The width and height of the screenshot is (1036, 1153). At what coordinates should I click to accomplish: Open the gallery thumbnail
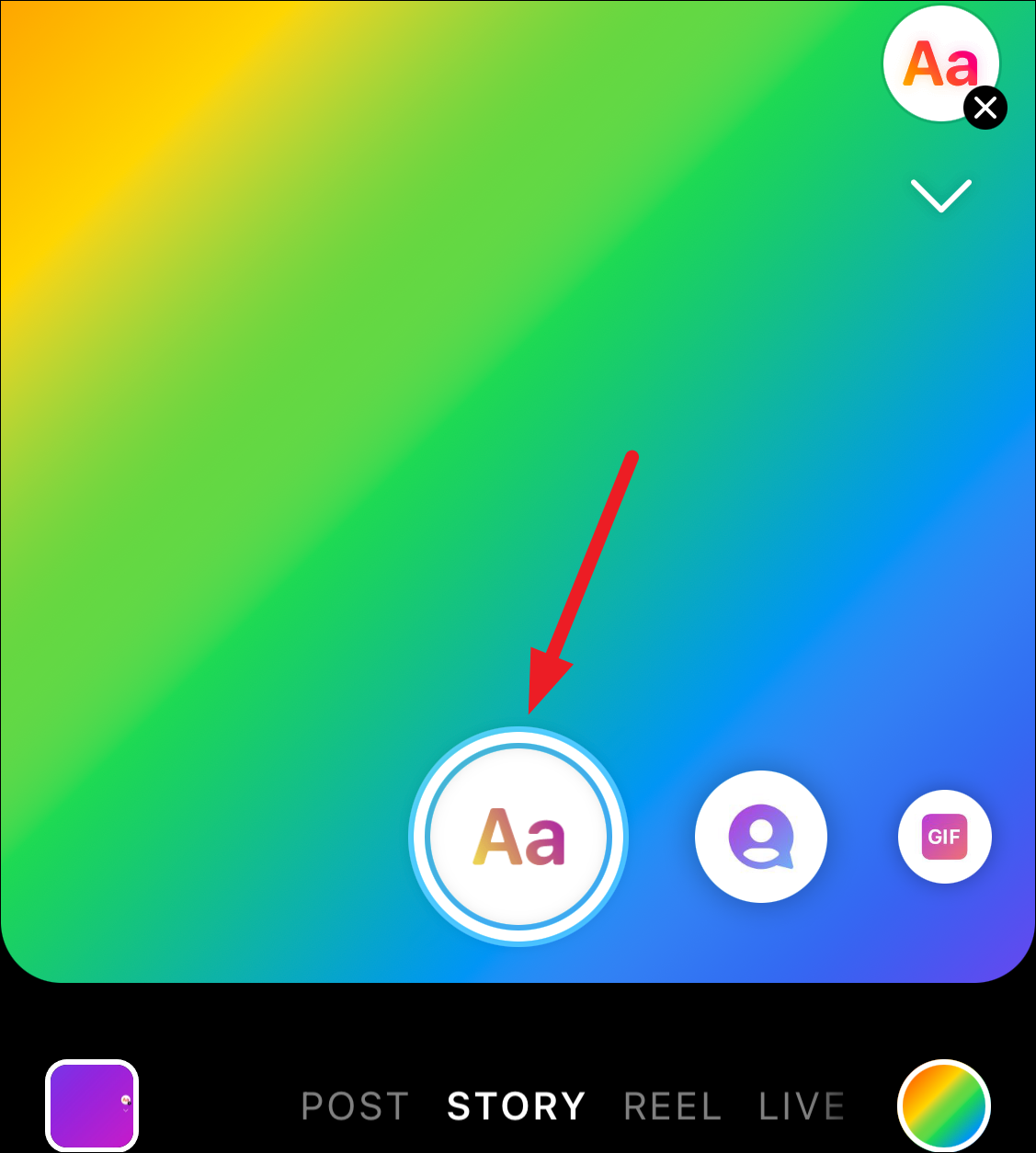pos(92,1104)
